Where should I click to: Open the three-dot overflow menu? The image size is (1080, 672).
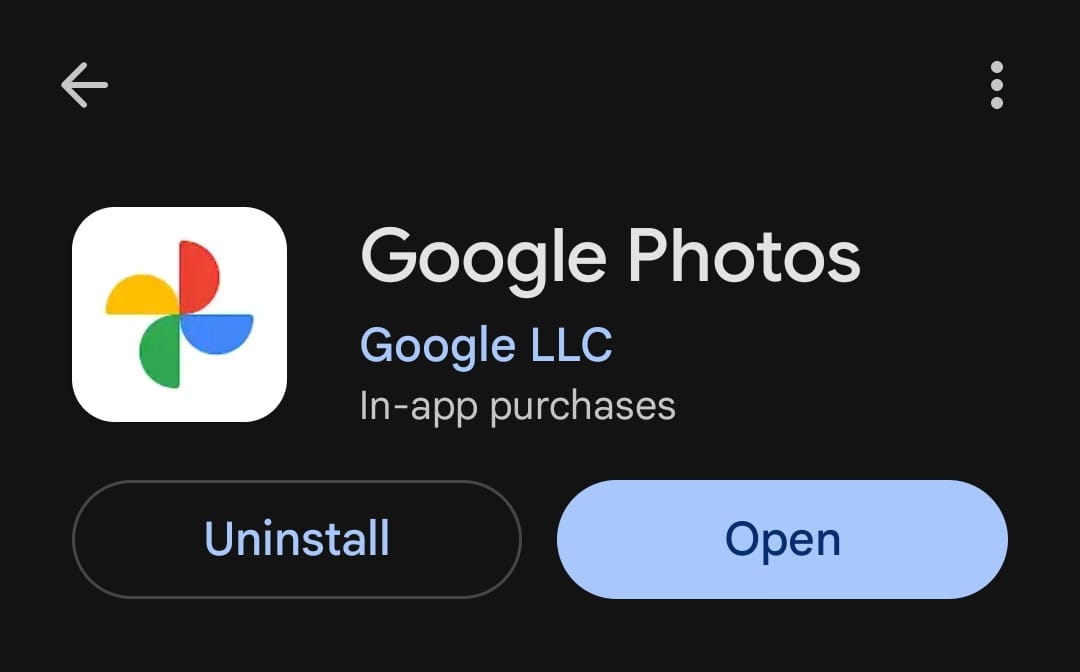click(996, 85)
